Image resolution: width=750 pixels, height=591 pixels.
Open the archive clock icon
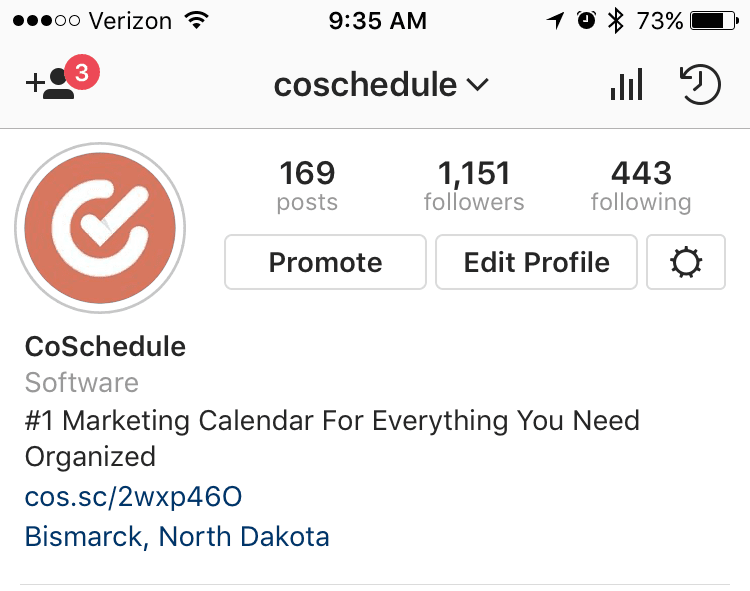[x=700, y=85]
